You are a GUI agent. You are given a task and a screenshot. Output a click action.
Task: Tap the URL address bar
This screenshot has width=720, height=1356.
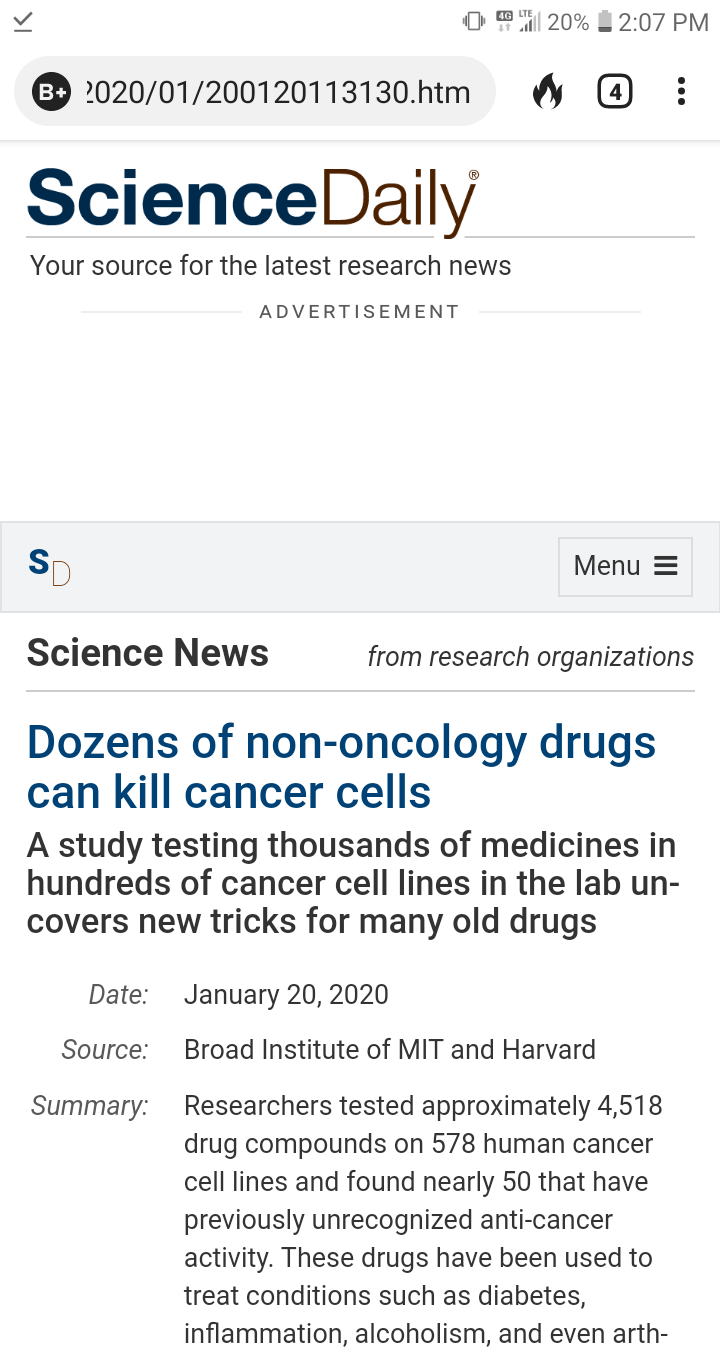(x=255, y=92)
